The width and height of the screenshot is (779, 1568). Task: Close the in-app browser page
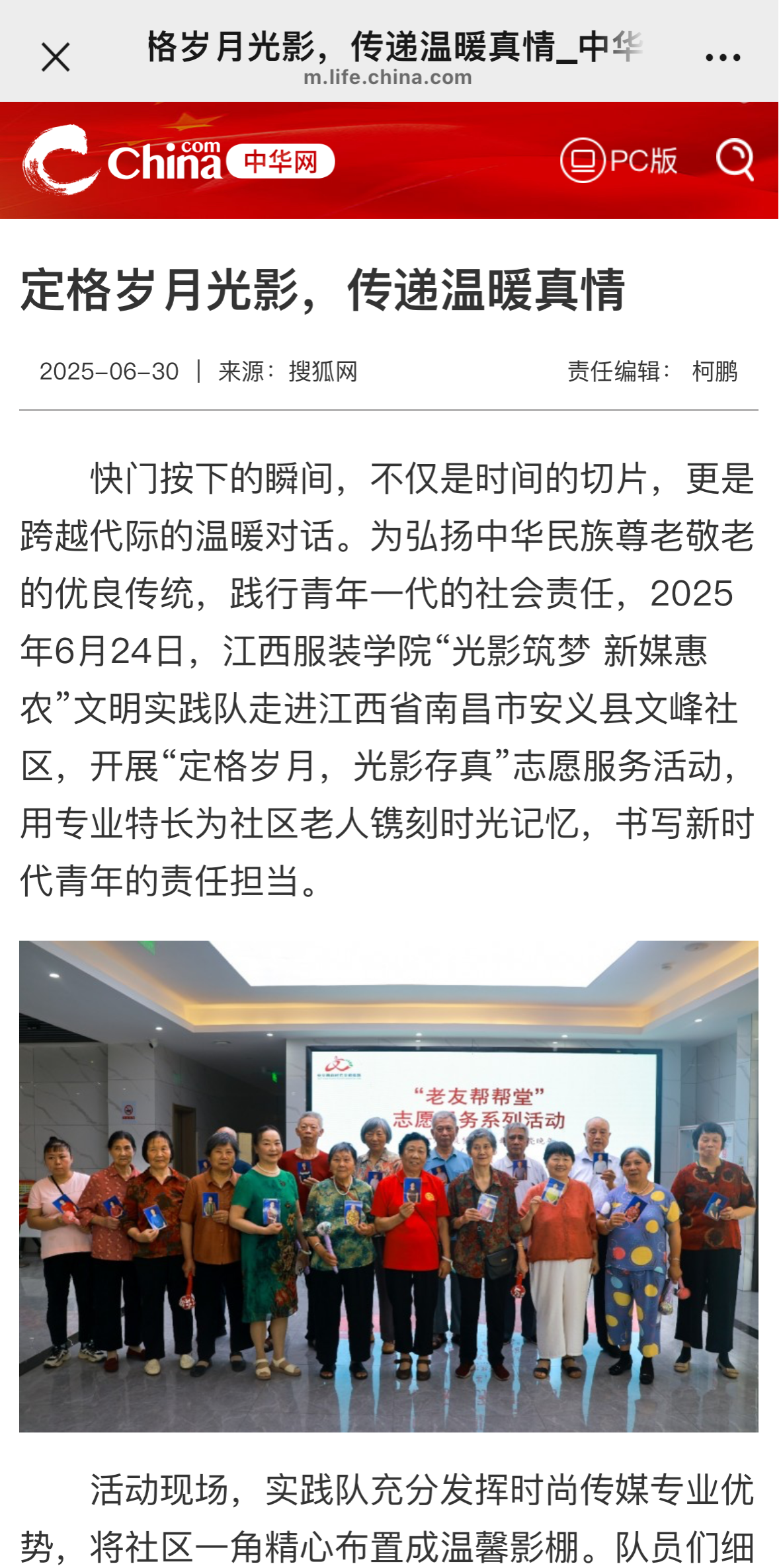pyautogui.click(x=56, y=57)
